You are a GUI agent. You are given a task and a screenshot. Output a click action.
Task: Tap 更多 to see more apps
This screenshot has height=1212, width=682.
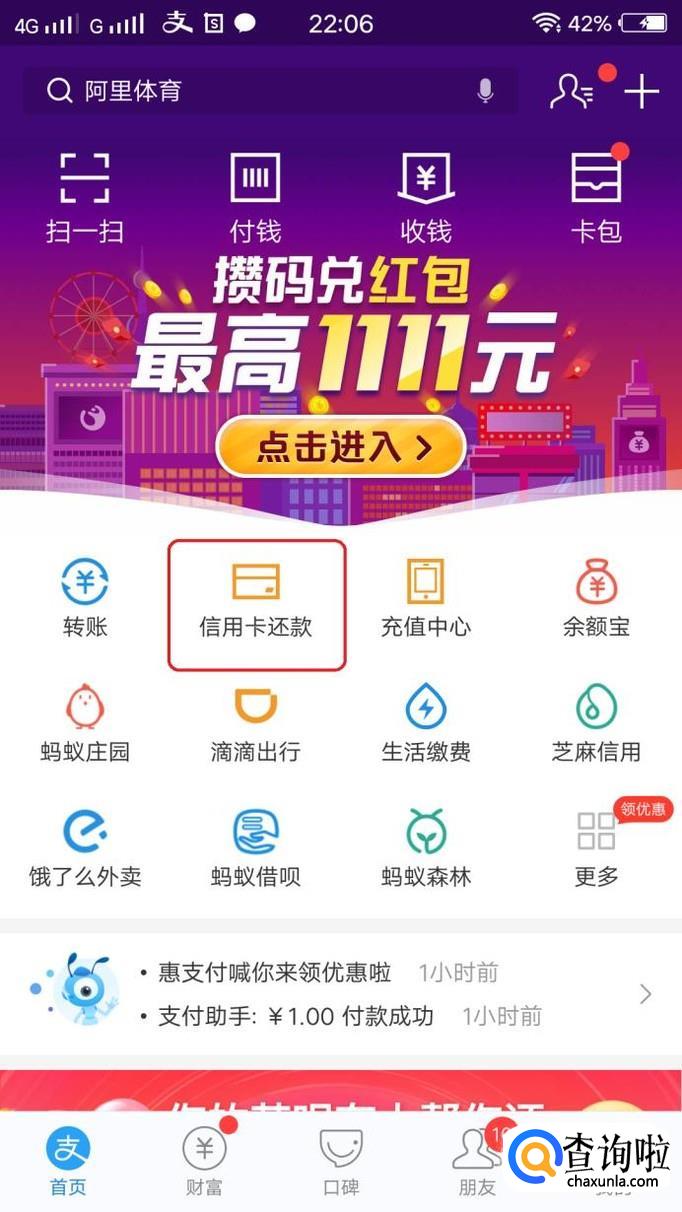tap(596, 848)
